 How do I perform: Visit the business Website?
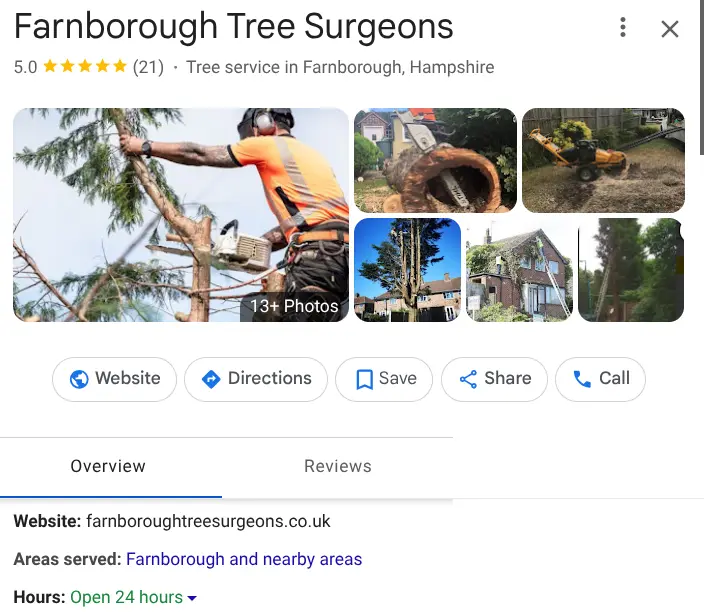(x=114, y=379)
